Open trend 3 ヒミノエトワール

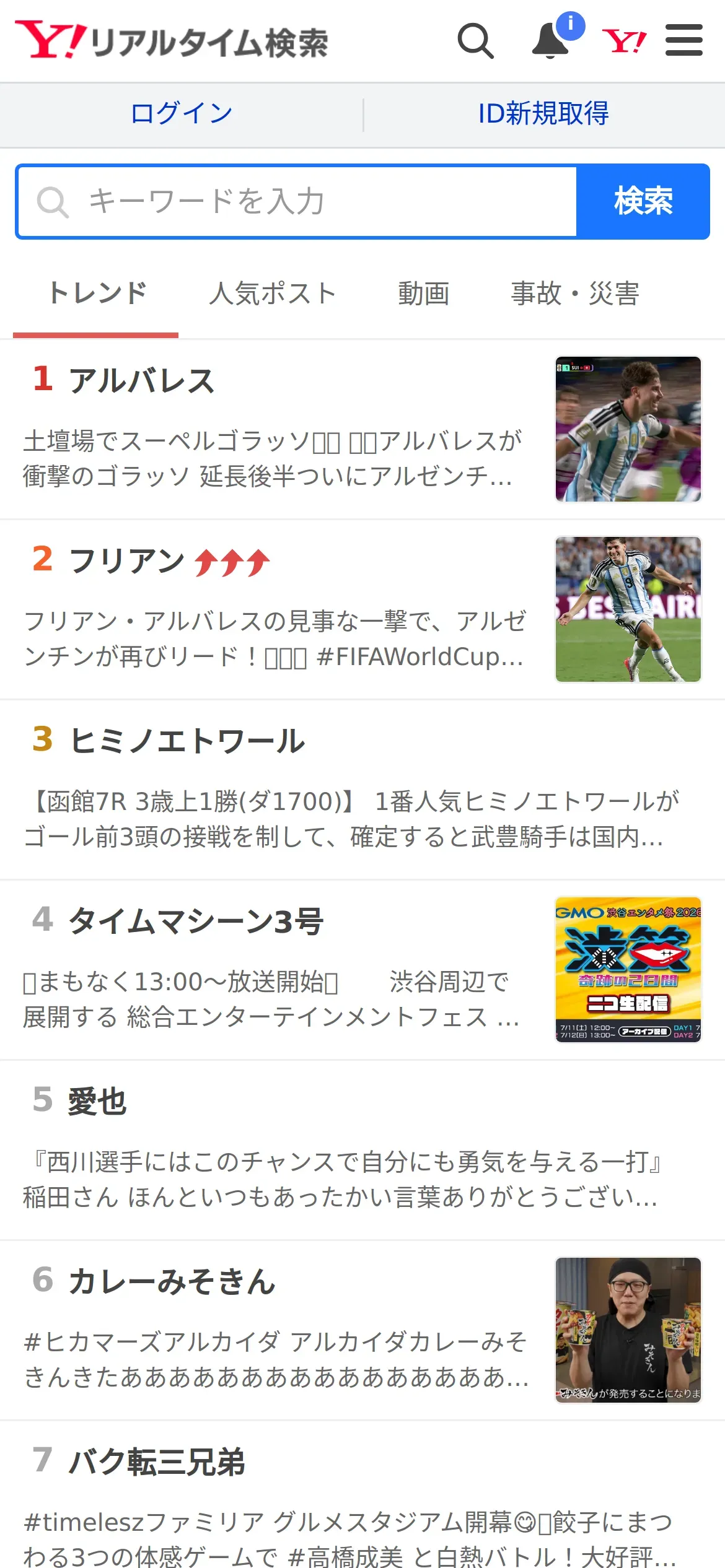[x=362, y=790]
